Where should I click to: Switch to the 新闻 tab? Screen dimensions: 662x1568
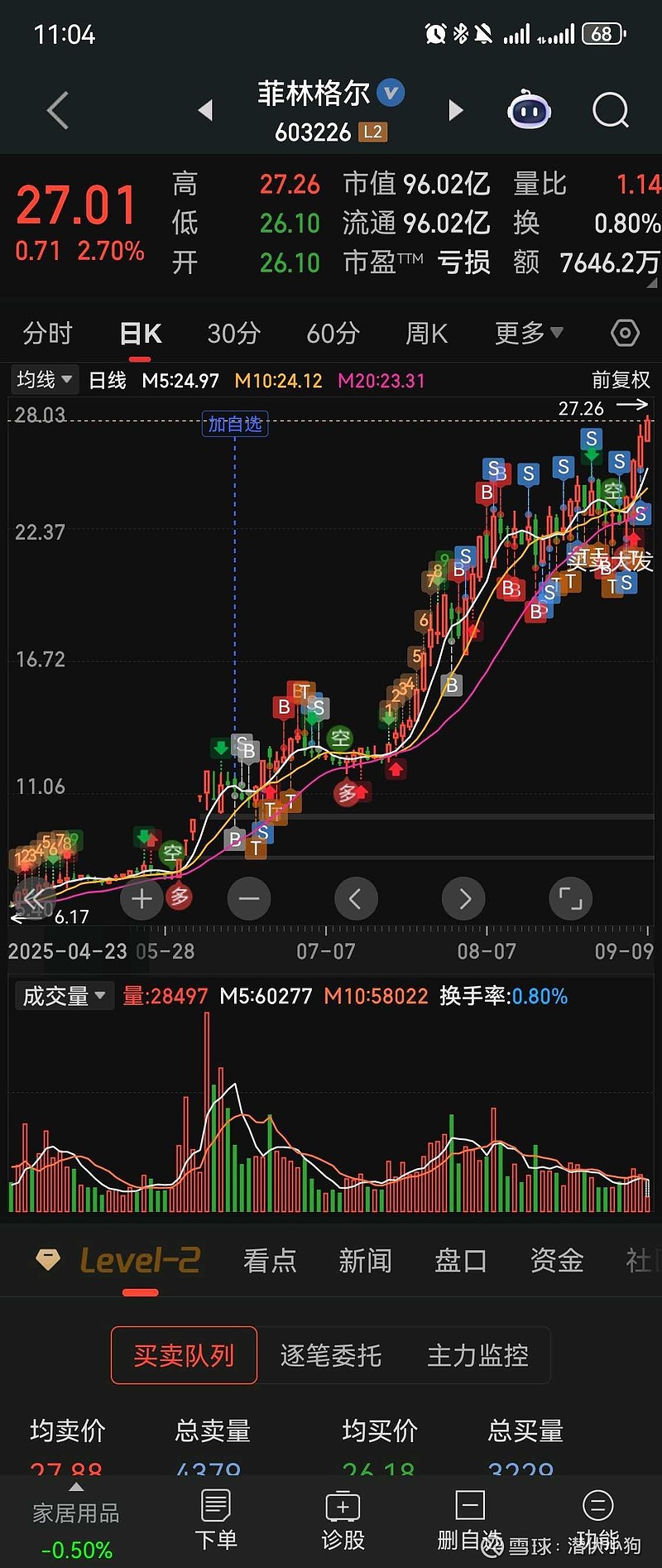[x=365, y=1261]
